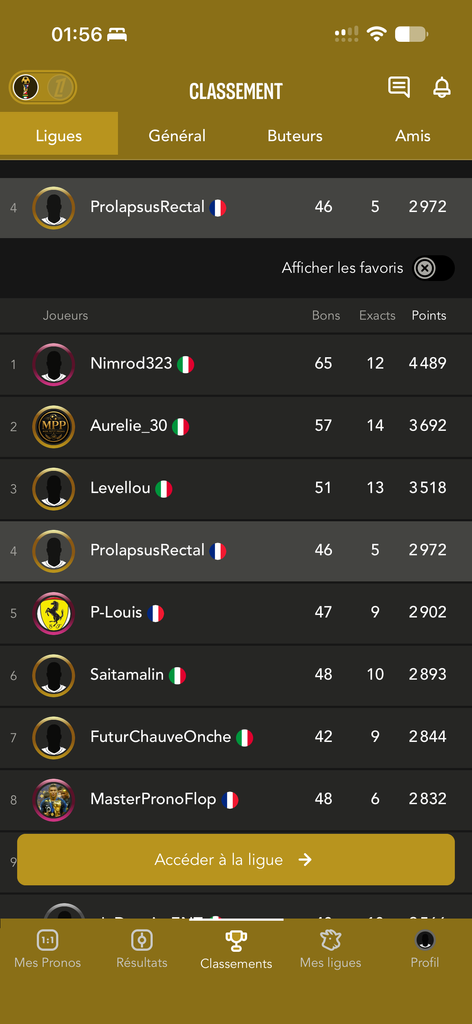The width and height of the screenshot is (472, 1024).
Task: View Levellou's profile row
Action: point(236,488)
